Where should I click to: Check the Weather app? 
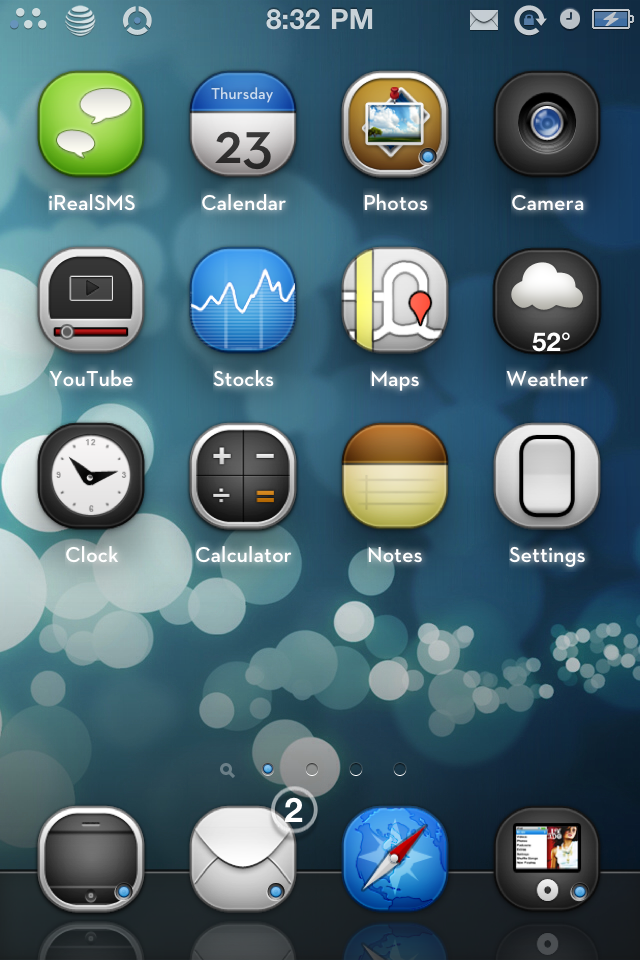click(x=547, y=300)
